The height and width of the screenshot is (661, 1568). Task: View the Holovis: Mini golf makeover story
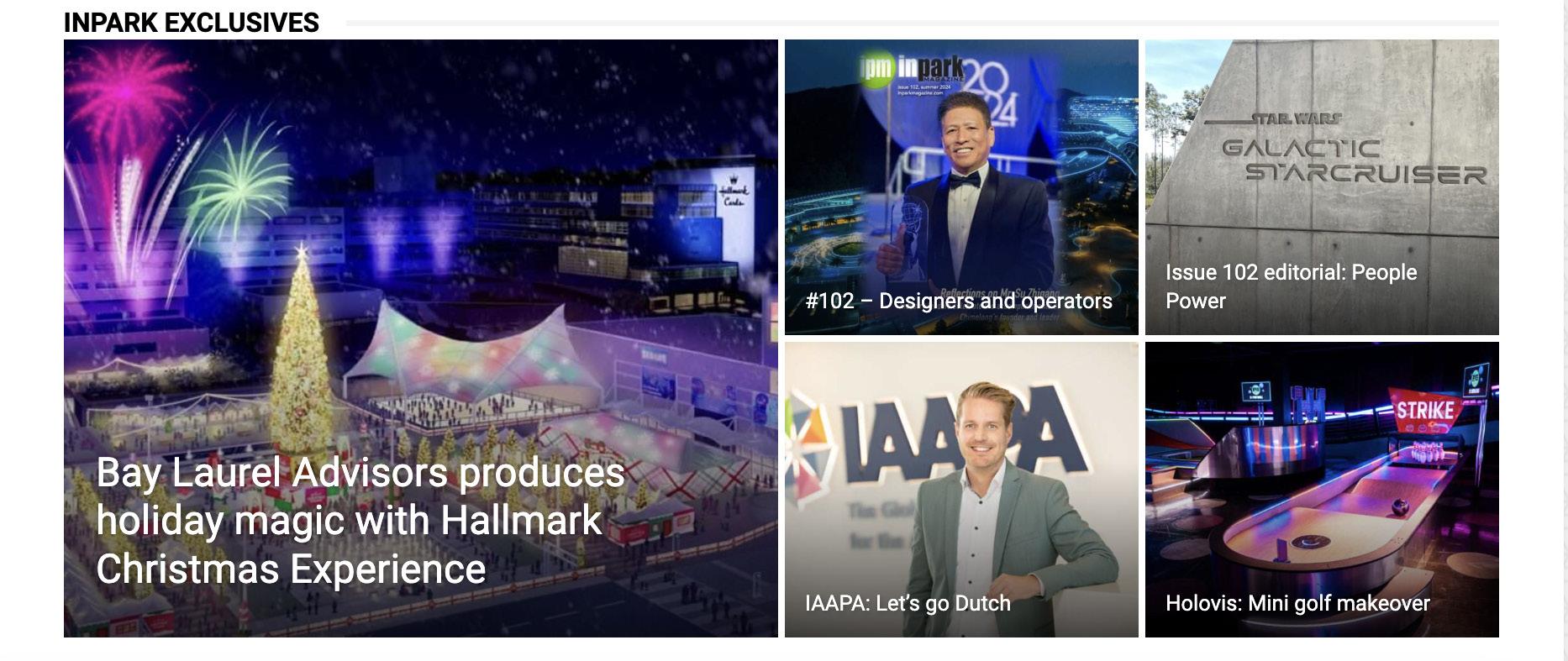1297,603
